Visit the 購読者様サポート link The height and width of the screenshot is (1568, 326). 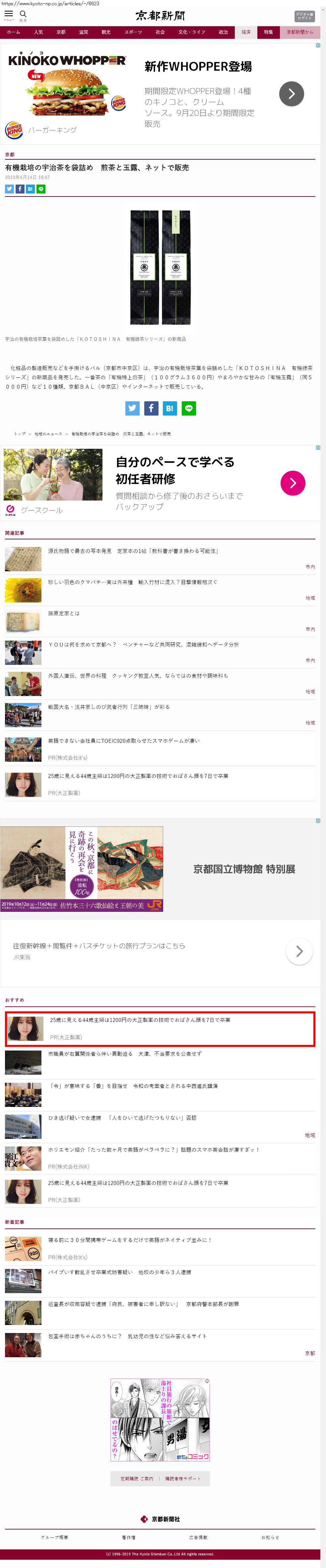(x=182, y=1478)
